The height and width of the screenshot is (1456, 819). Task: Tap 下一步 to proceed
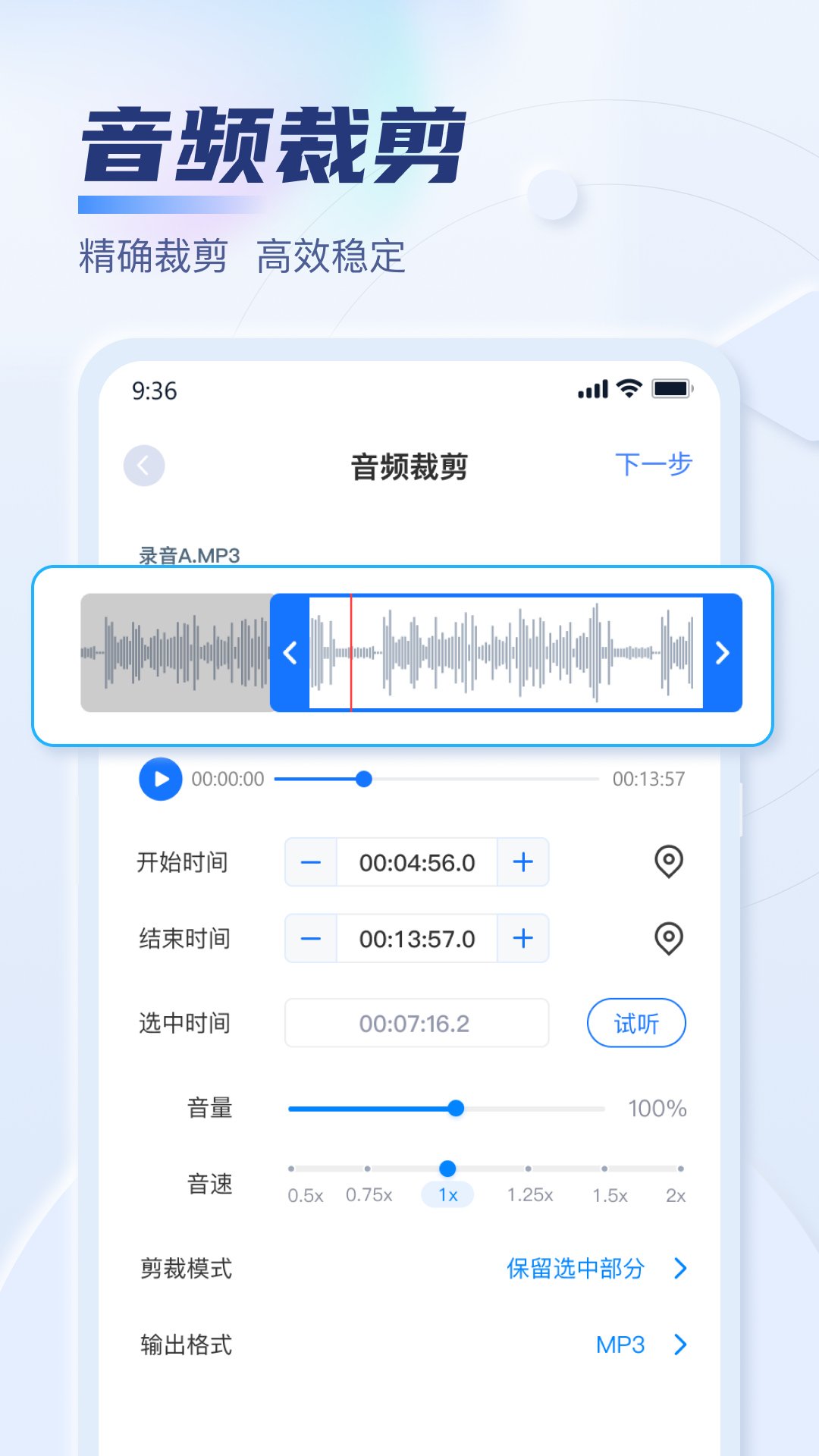pyautogui.click(x=653, y=463)
